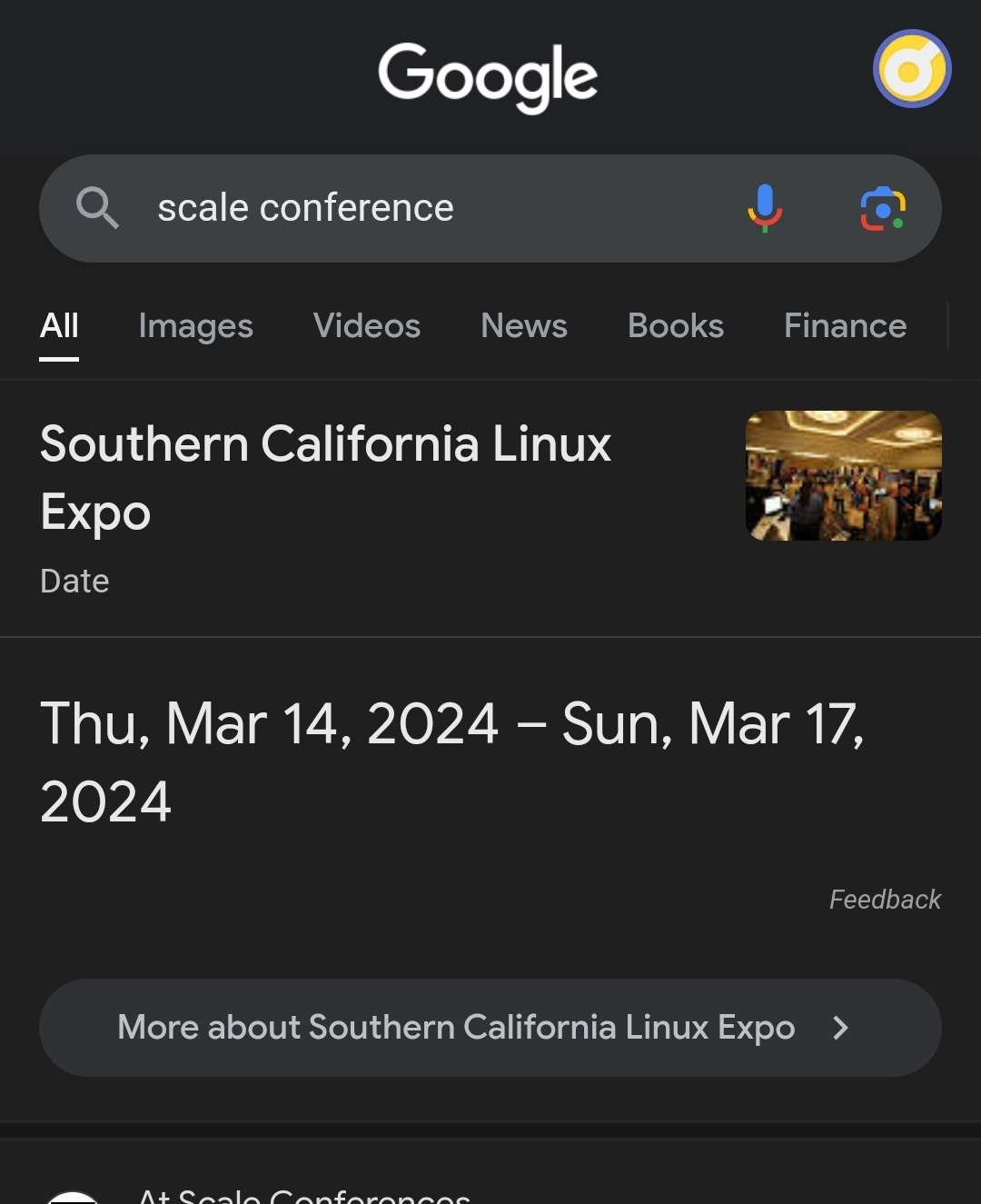Select the News tab
Image resolution: width=981 pixels, height=1204 pixels.
click(523, 326)
